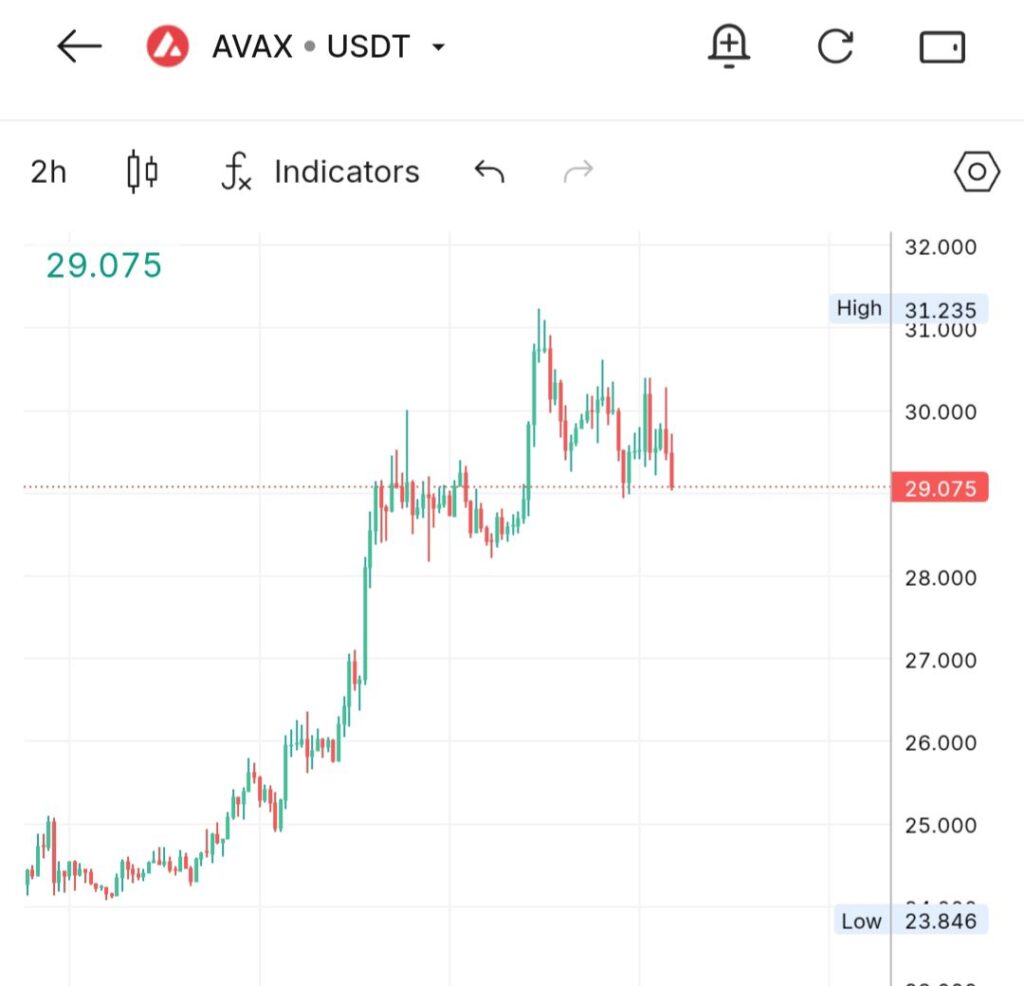Refresh the chart data
The width and height of the screenshot is (1024, 986).
835,47
